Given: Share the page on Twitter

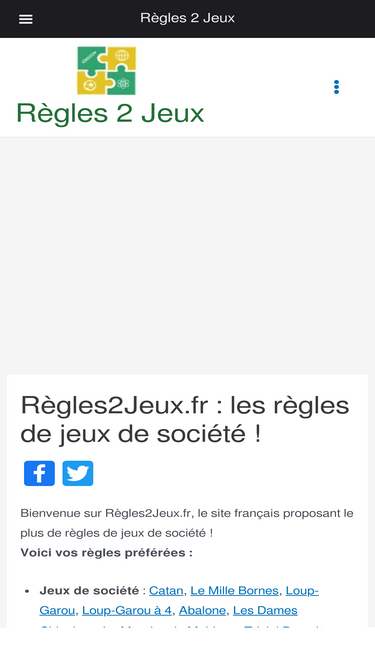Looking at the screenshot, I should [x=78, y=473].
